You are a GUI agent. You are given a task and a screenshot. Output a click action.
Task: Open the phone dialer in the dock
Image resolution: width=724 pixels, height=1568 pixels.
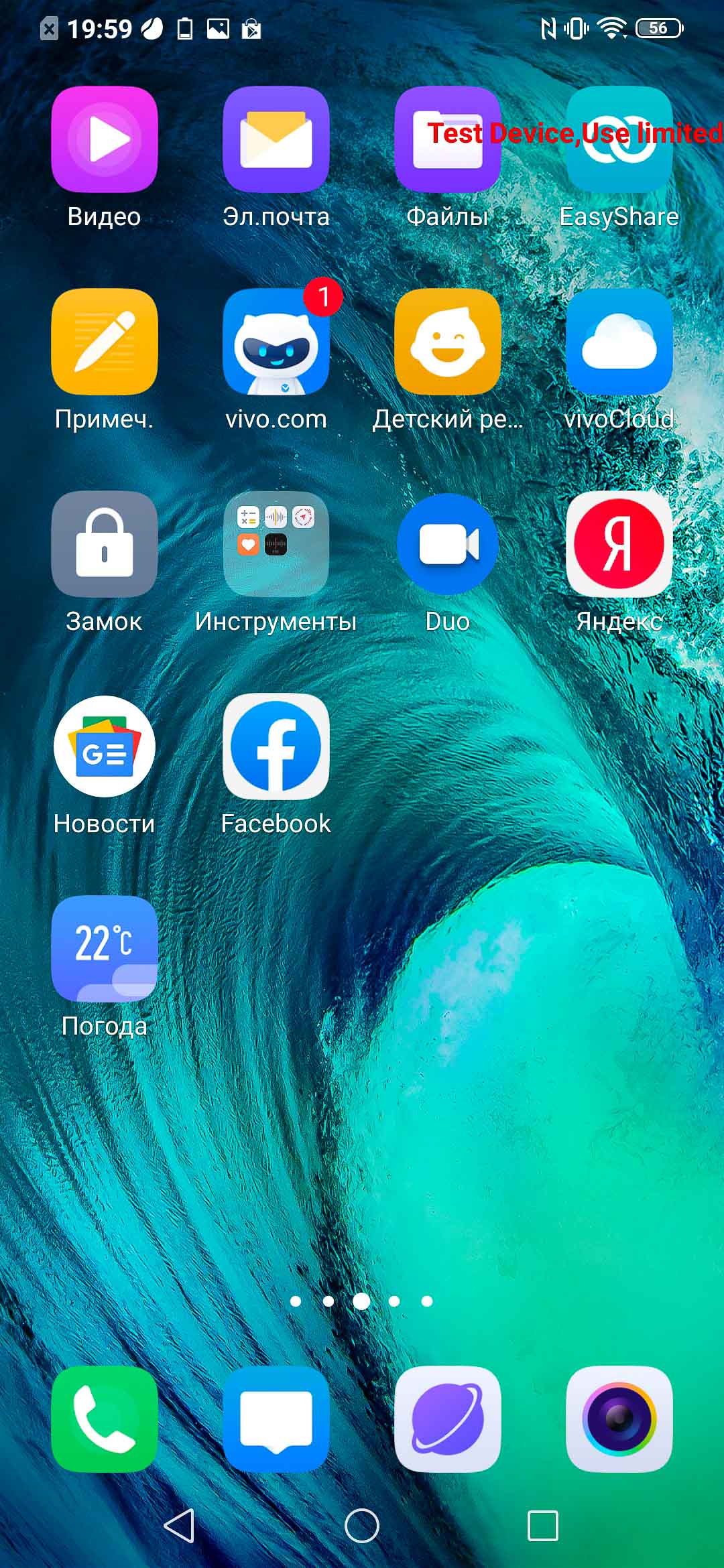(104, 1419)
